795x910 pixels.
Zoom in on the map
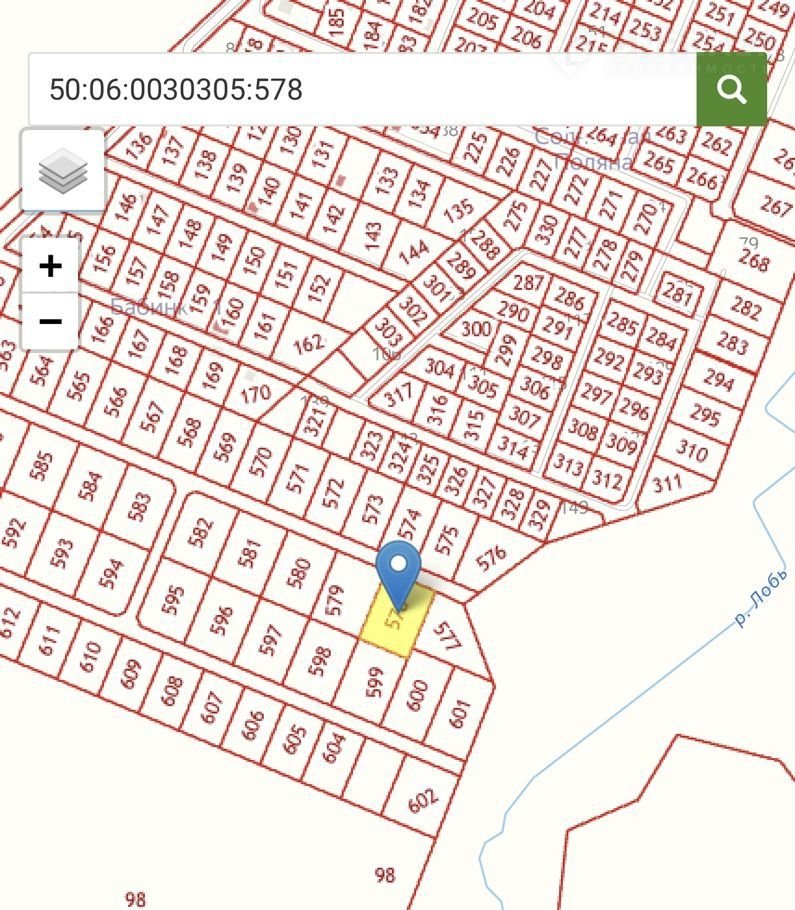tap(50, 266)
